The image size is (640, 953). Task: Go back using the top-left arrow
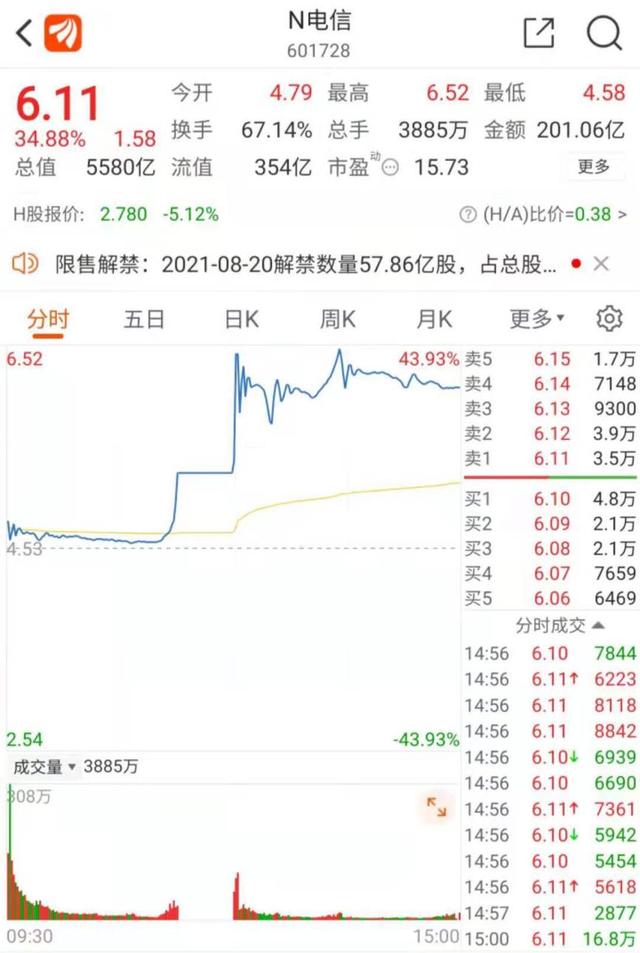24,33
